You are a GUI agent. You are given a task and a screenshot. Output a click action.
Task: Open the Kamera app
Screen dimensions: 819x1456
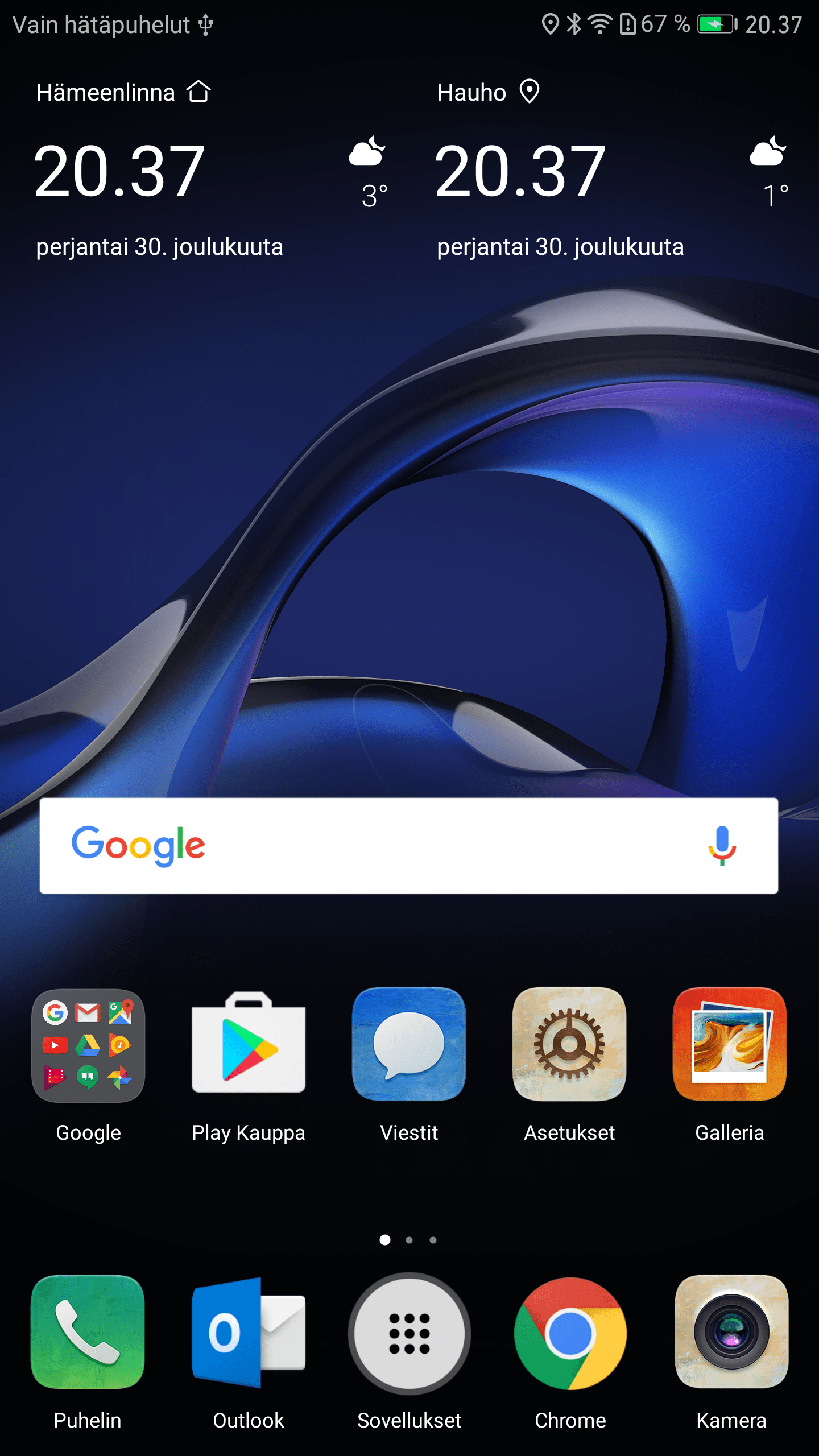click(731, 1333)
